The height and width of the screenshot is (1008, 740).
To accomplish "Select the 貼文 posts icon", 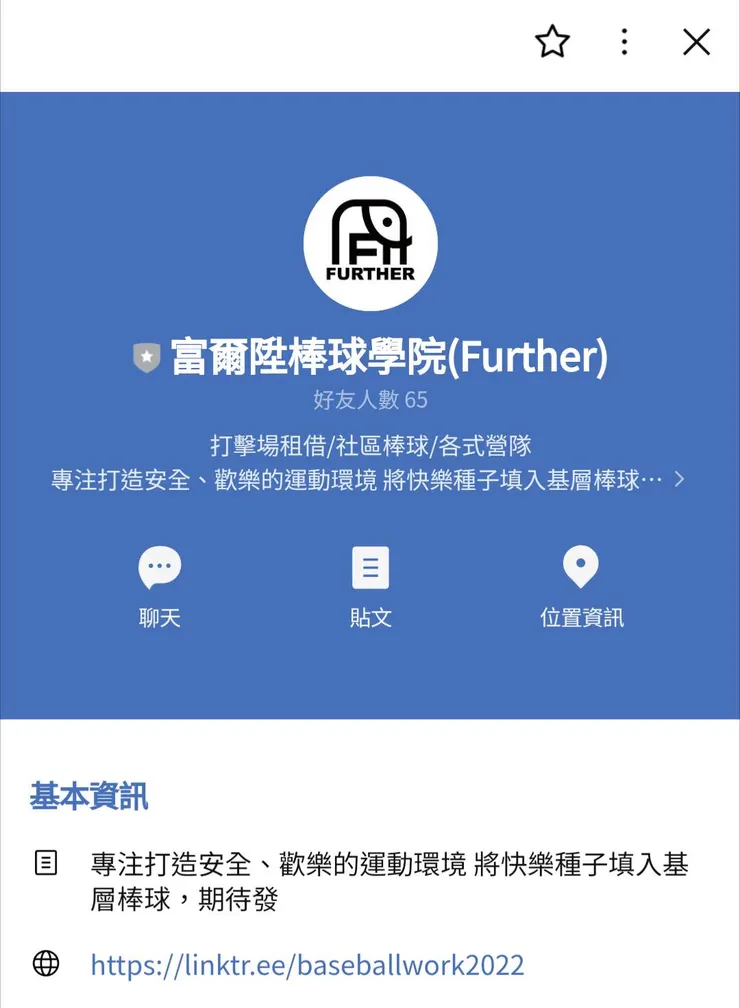I will coord(370,567).
